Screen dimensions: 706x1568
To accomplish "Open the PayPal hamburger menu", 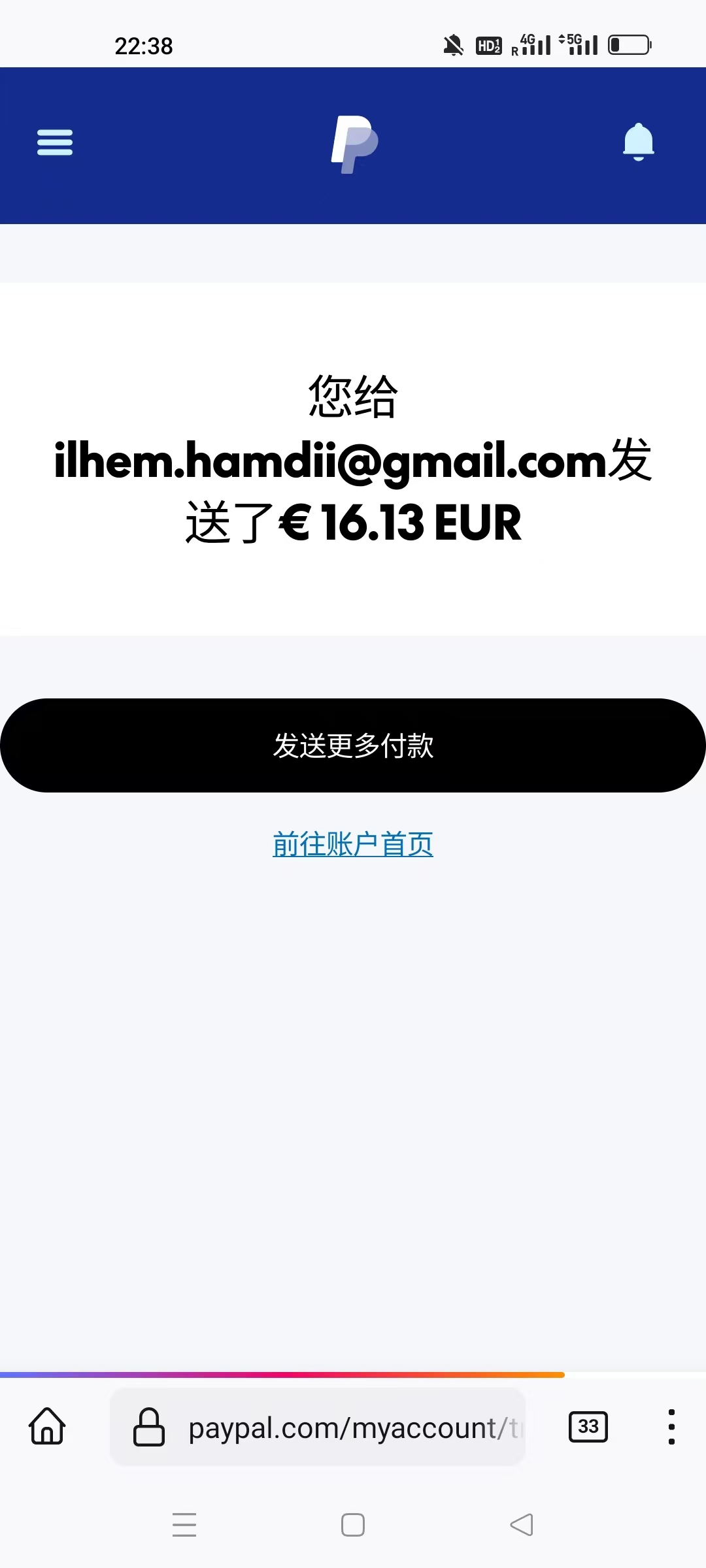I will click(x=55, y=142).
